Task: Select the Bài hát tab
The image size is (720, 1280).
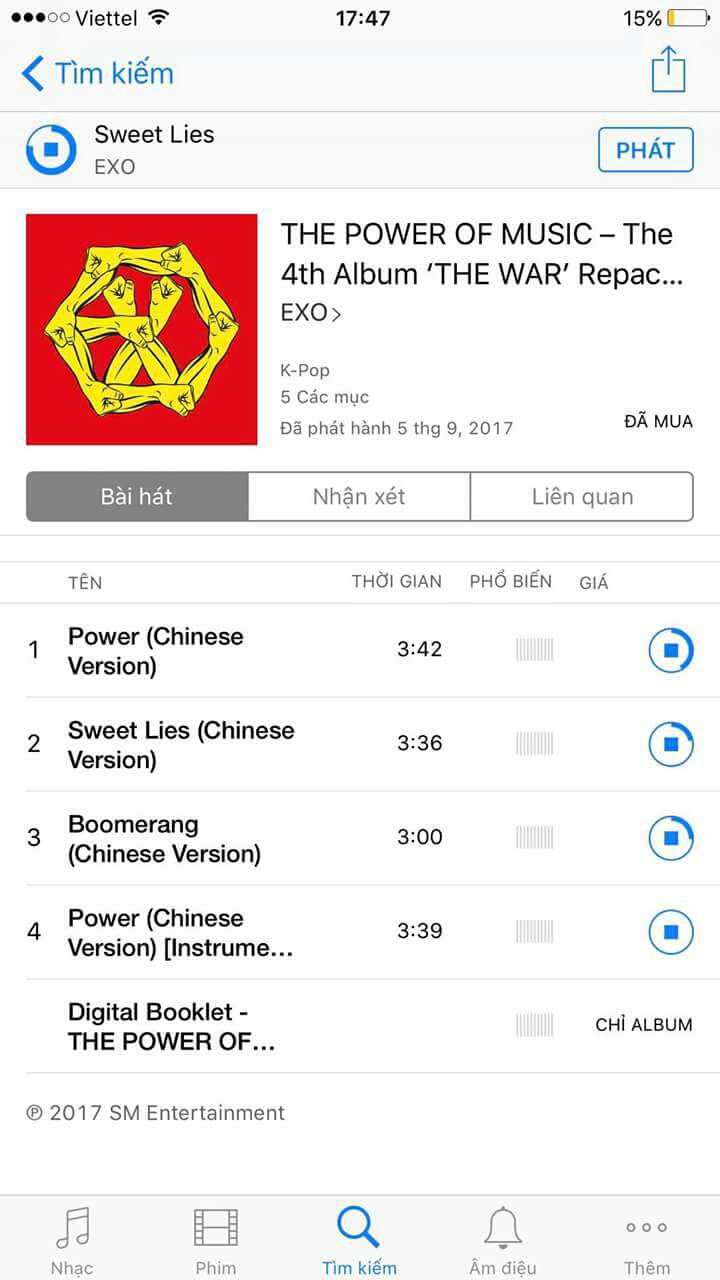Action: [137, 497]
